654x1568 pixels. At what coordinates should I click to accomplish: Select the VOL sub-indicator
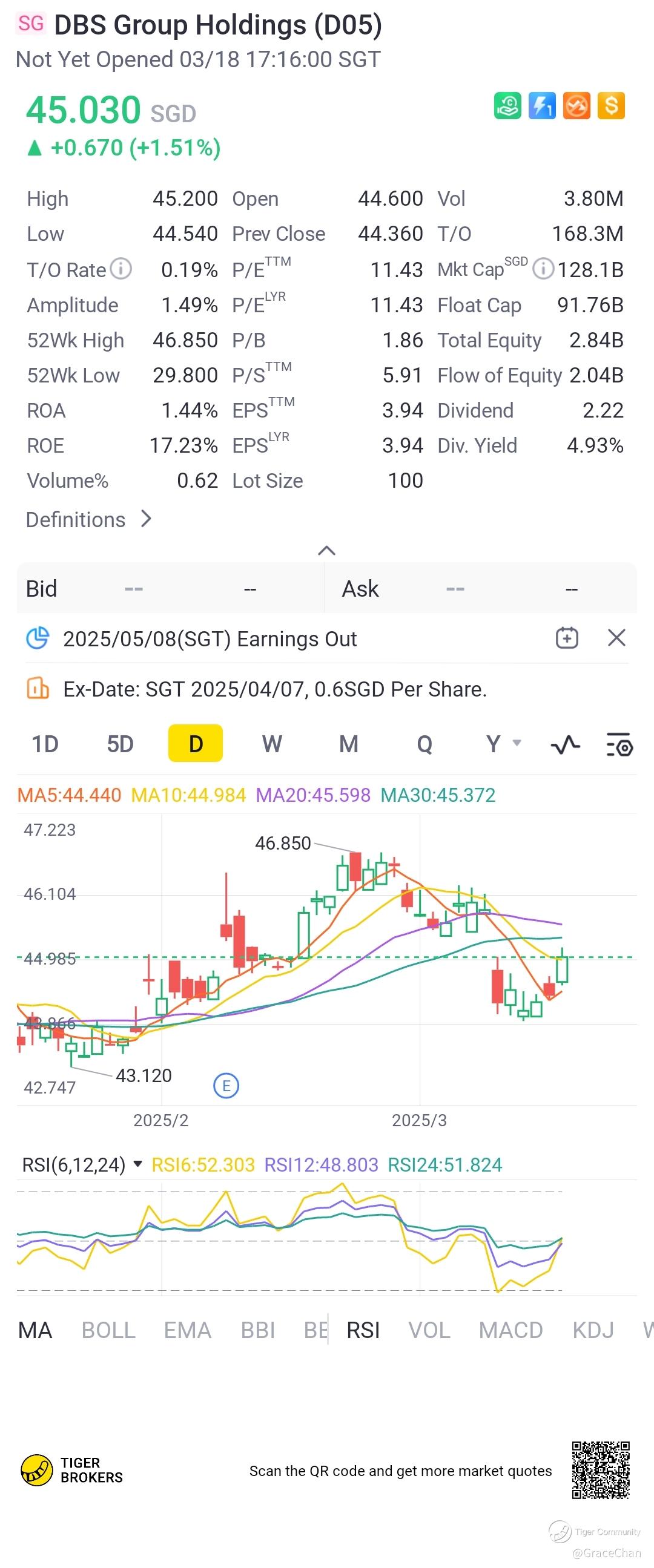point(429,1330)
